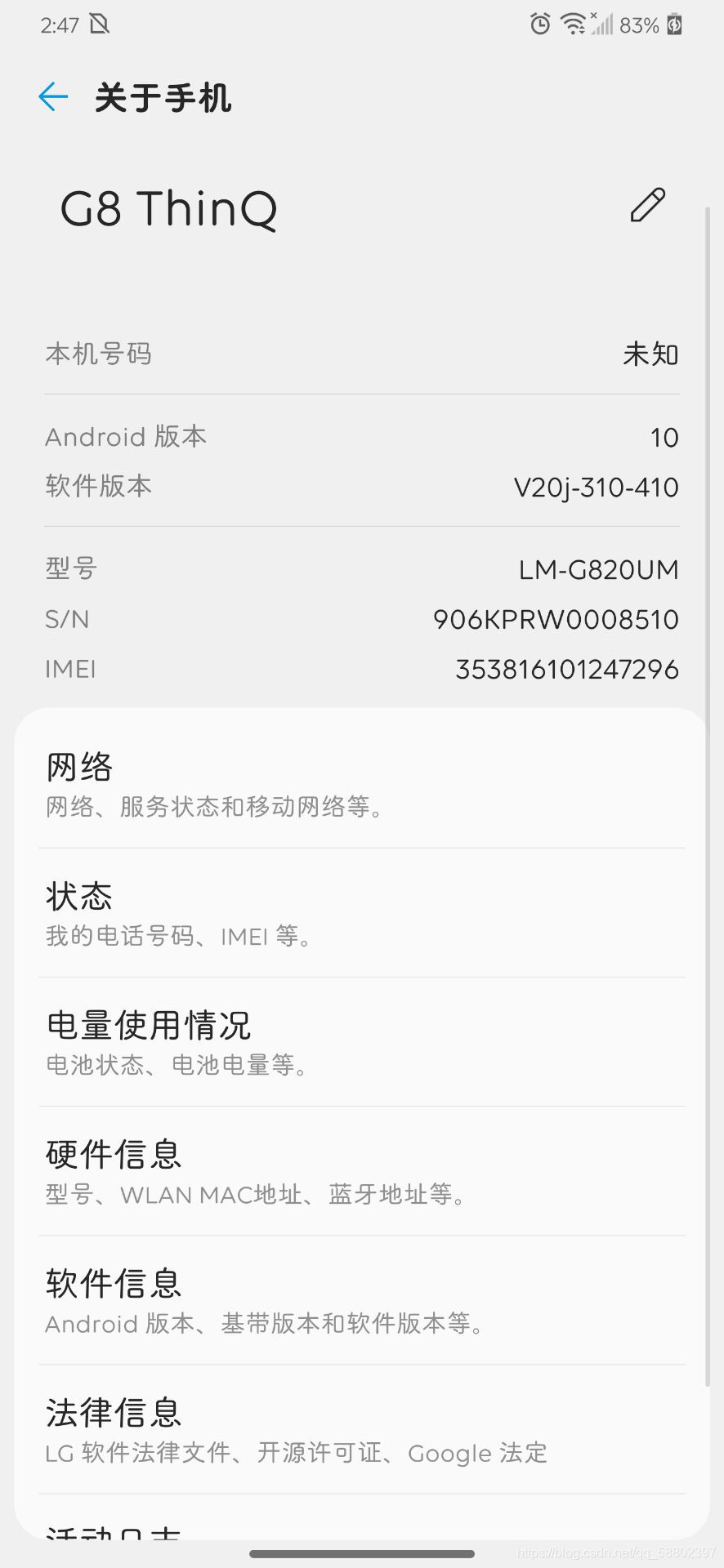Select the S/N serial number row
The image size is (724, 1568).
[362, 618]
